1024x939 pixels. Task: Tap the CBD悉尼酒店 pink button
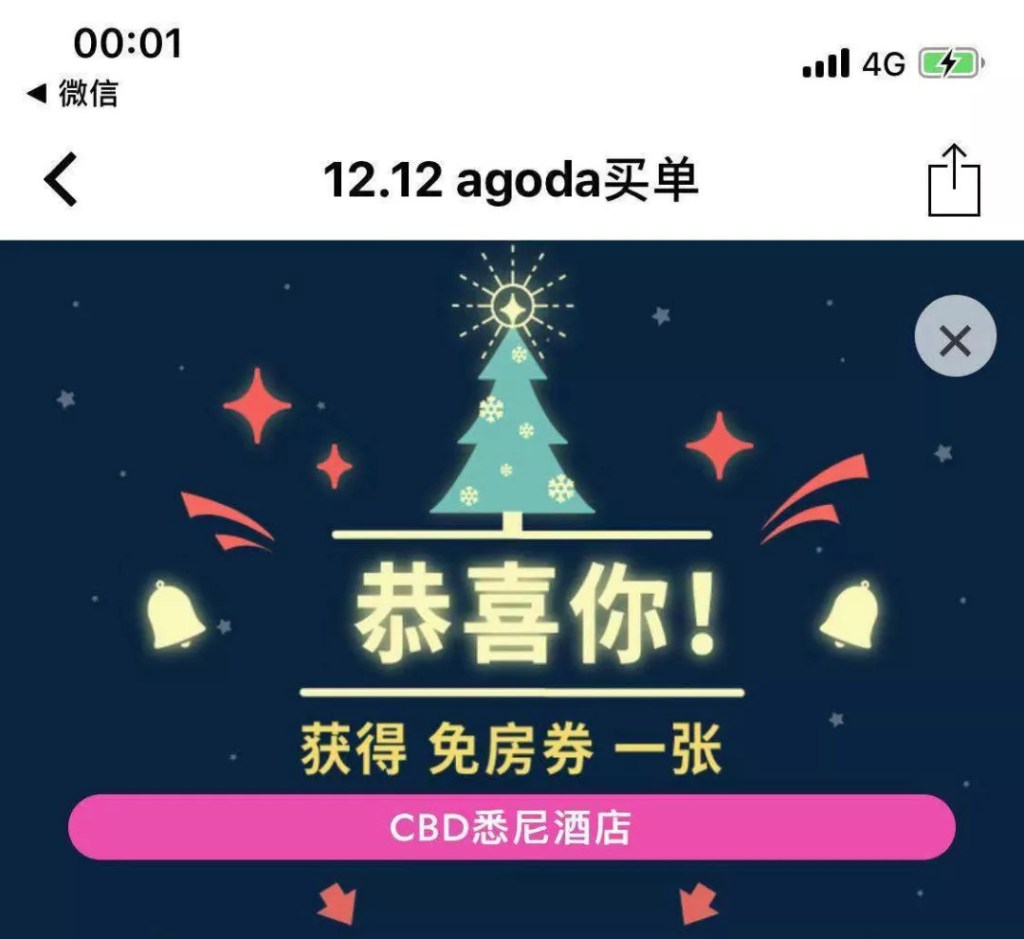(511, 828)
